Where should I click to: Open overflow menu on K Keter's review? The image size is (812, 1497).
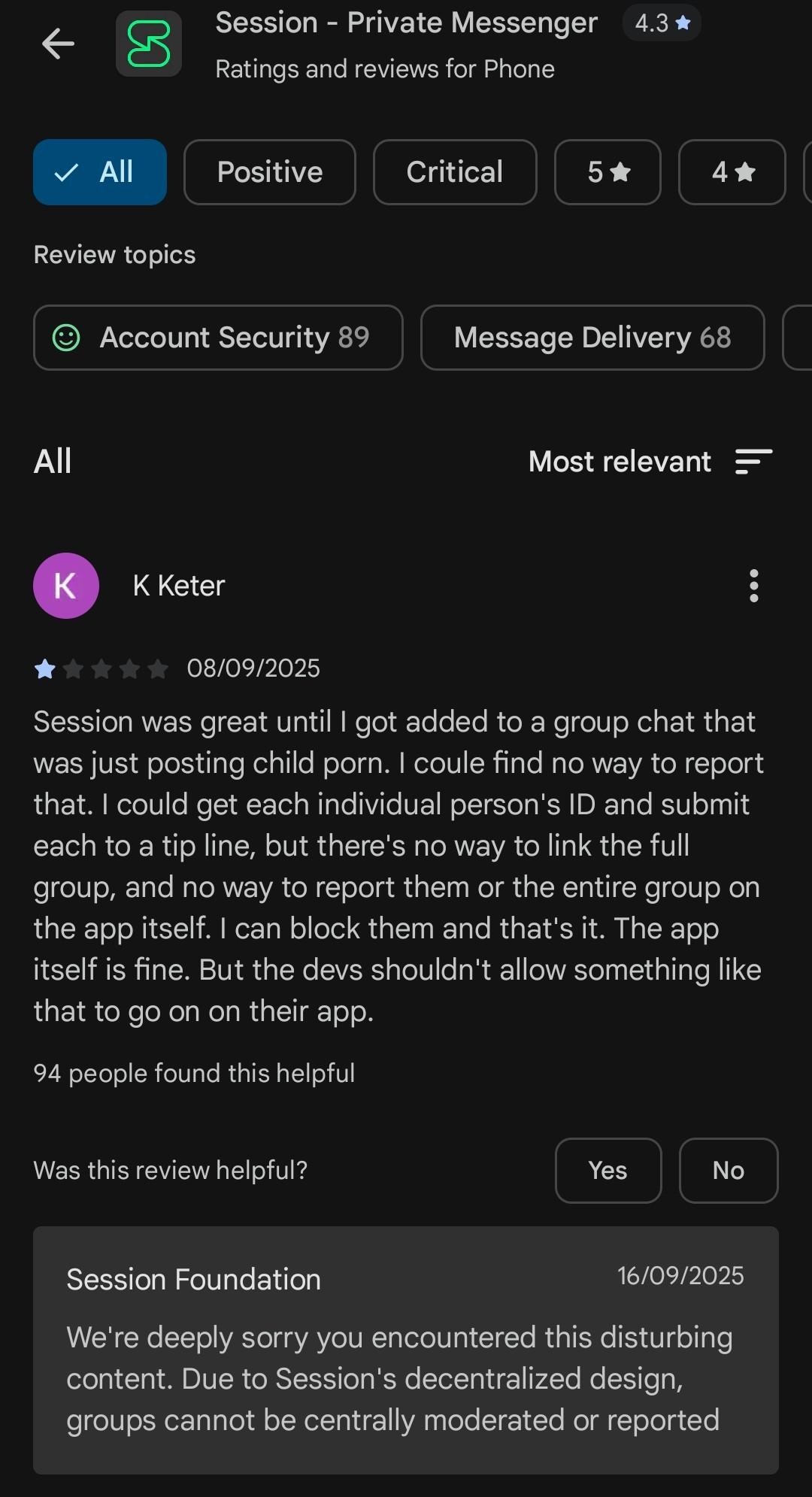(753, 586)
